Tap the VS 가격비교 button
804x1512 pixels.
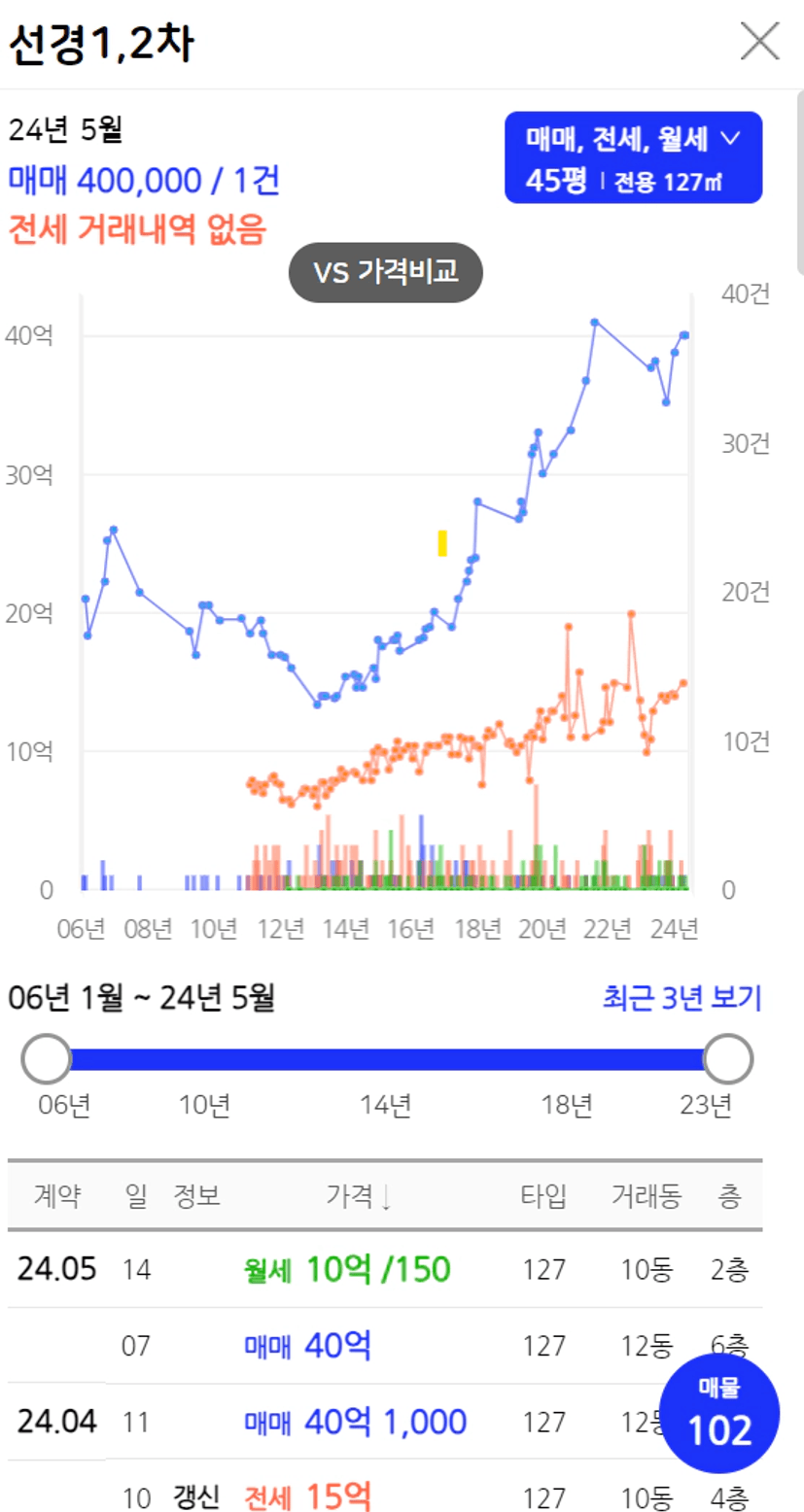386,272
